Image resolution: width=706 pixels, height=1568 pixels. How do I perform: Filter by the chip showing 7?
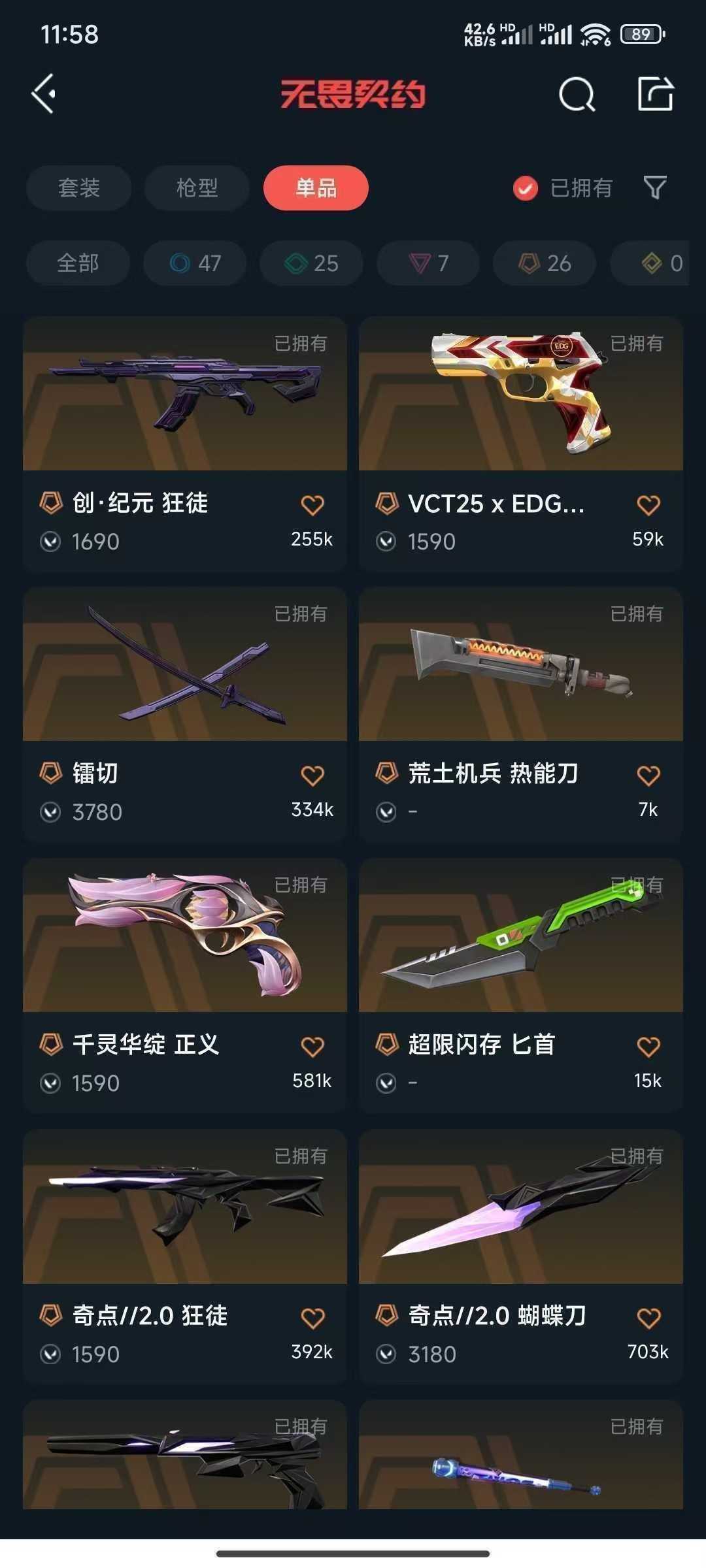[x=428, y=263]
